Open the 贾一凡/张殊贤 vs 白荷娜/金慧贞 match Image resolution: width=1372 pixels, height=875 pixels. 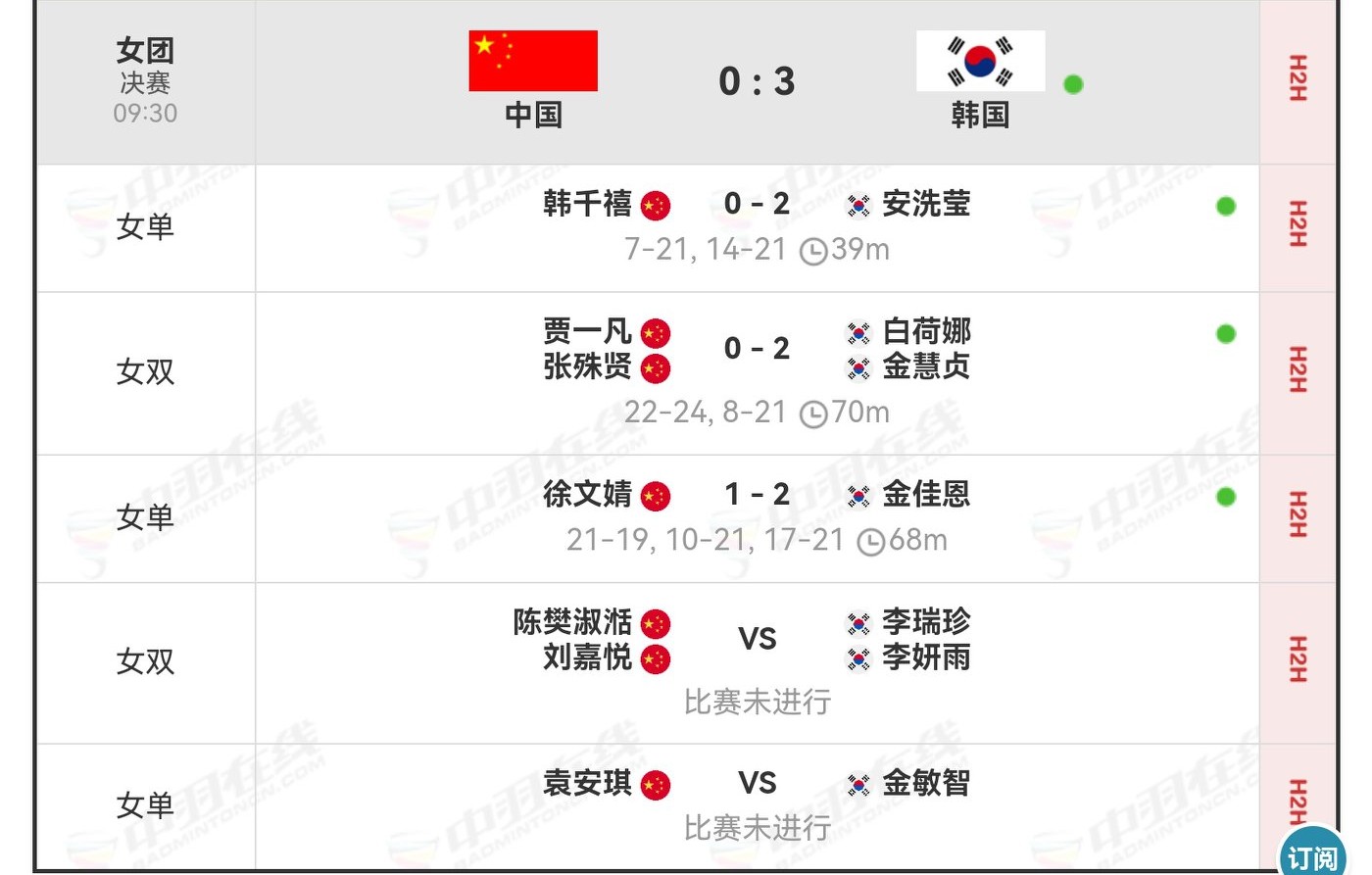tap(757, 370)
